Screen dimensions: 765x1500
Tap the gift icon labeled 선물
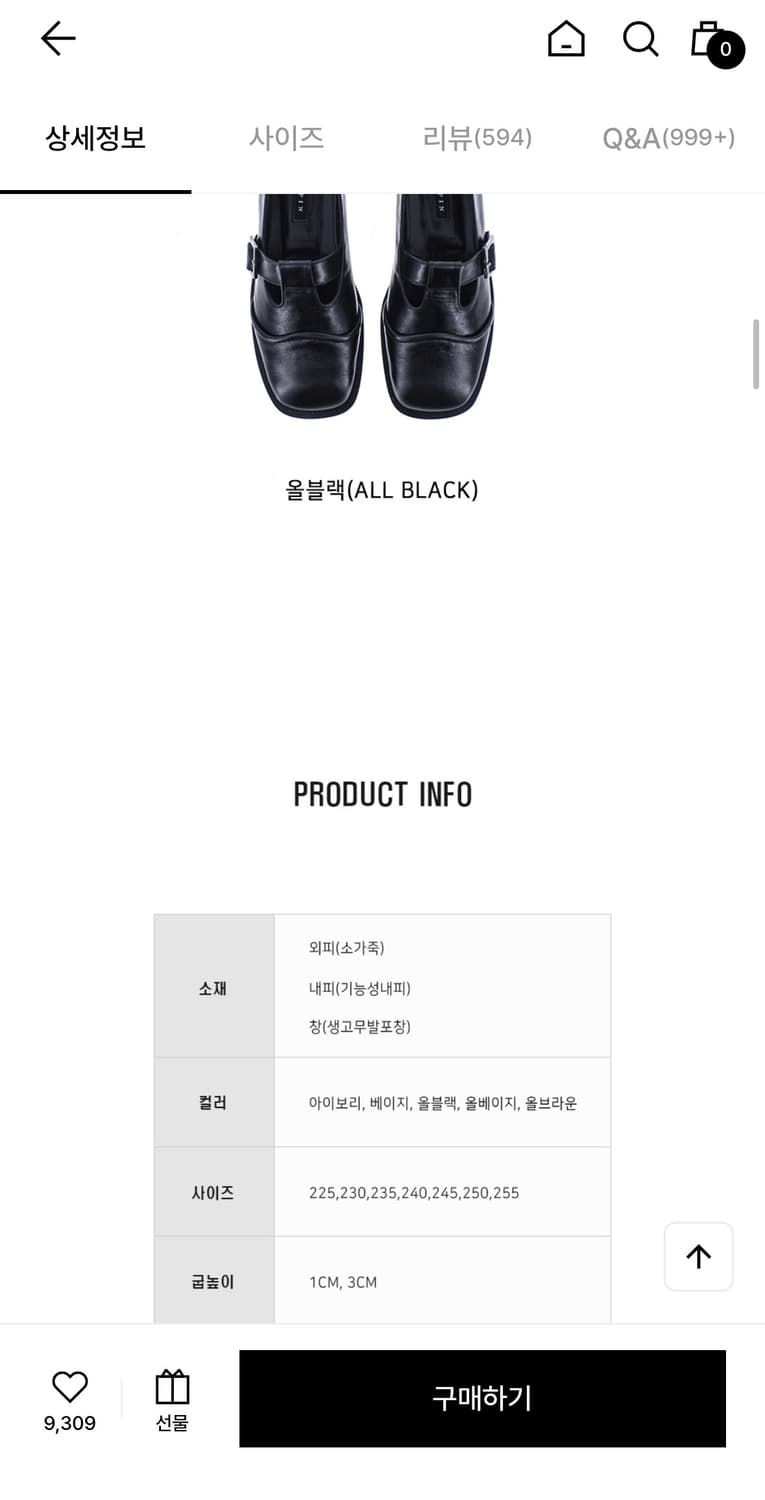pyautogui.click(x=171, y=1396)
